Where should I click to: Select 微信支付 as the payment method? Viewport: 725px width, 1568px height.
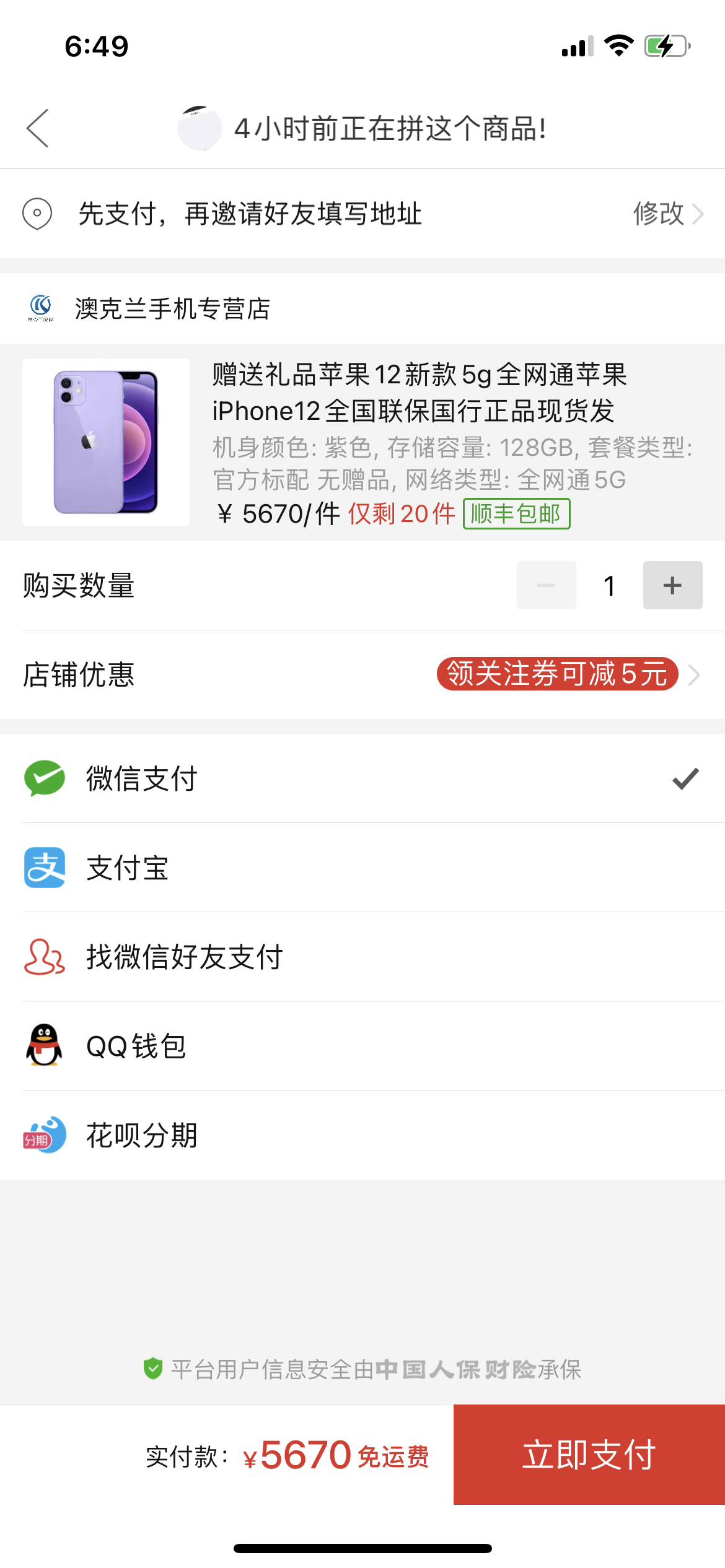[x=362, y=778]
